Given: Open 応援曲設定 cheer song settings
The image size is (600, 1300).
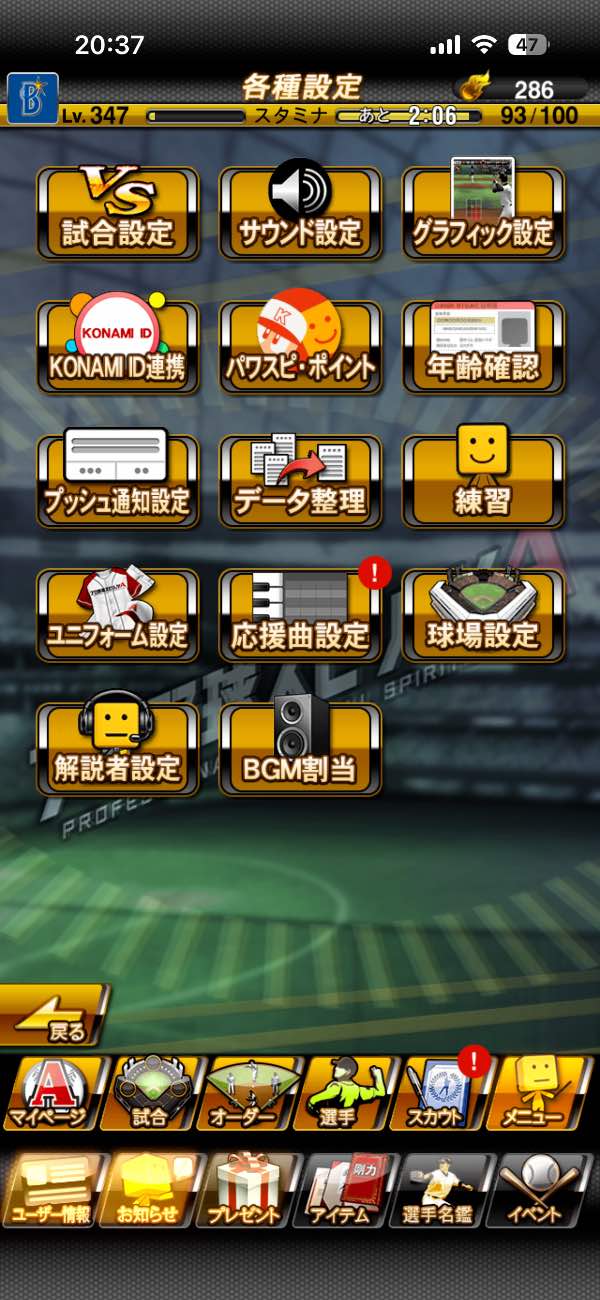Looking at the screenshot, I should 300,616.
